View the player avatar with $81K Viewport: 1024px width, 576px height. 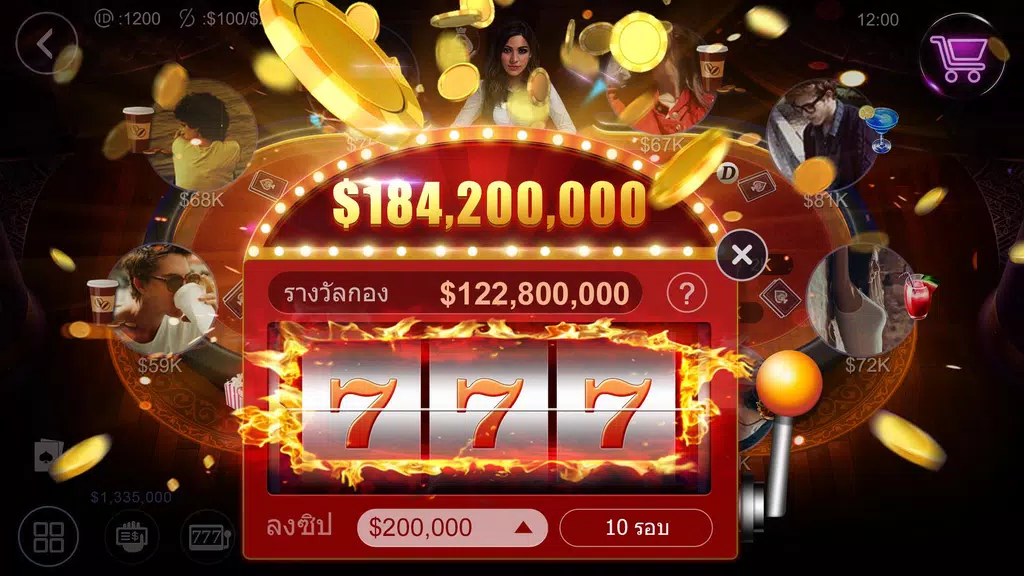[x=823, y=135]
